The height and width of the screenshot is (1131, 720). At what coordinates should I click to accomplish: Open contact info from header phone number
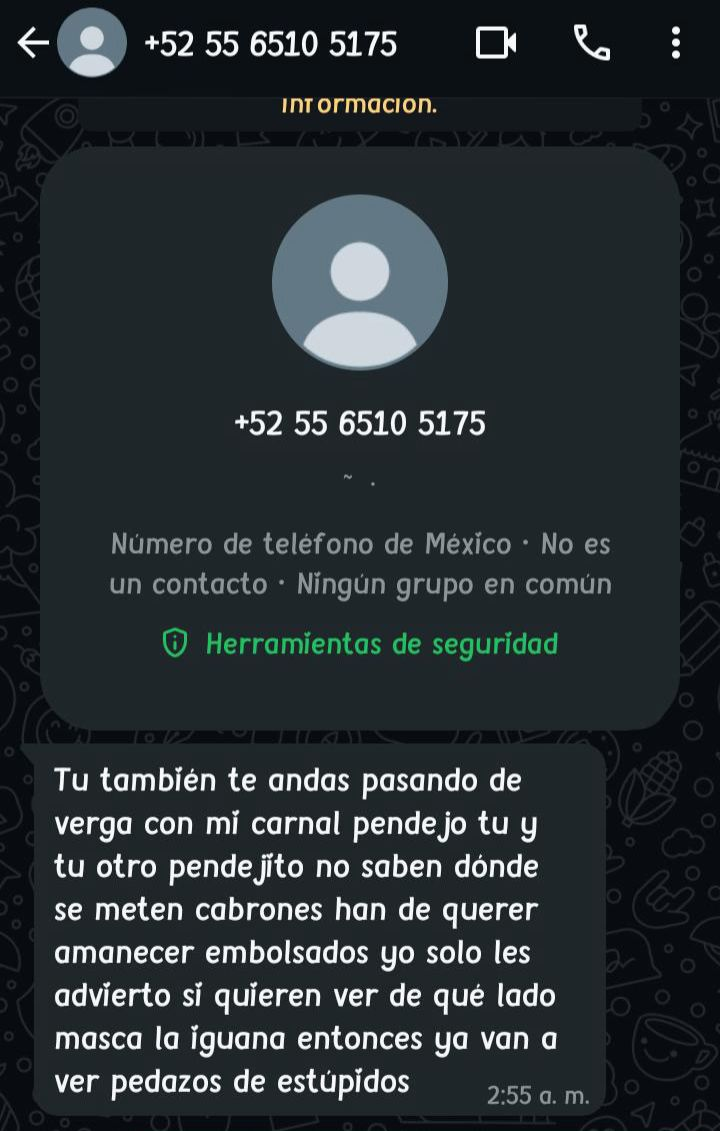270,44
